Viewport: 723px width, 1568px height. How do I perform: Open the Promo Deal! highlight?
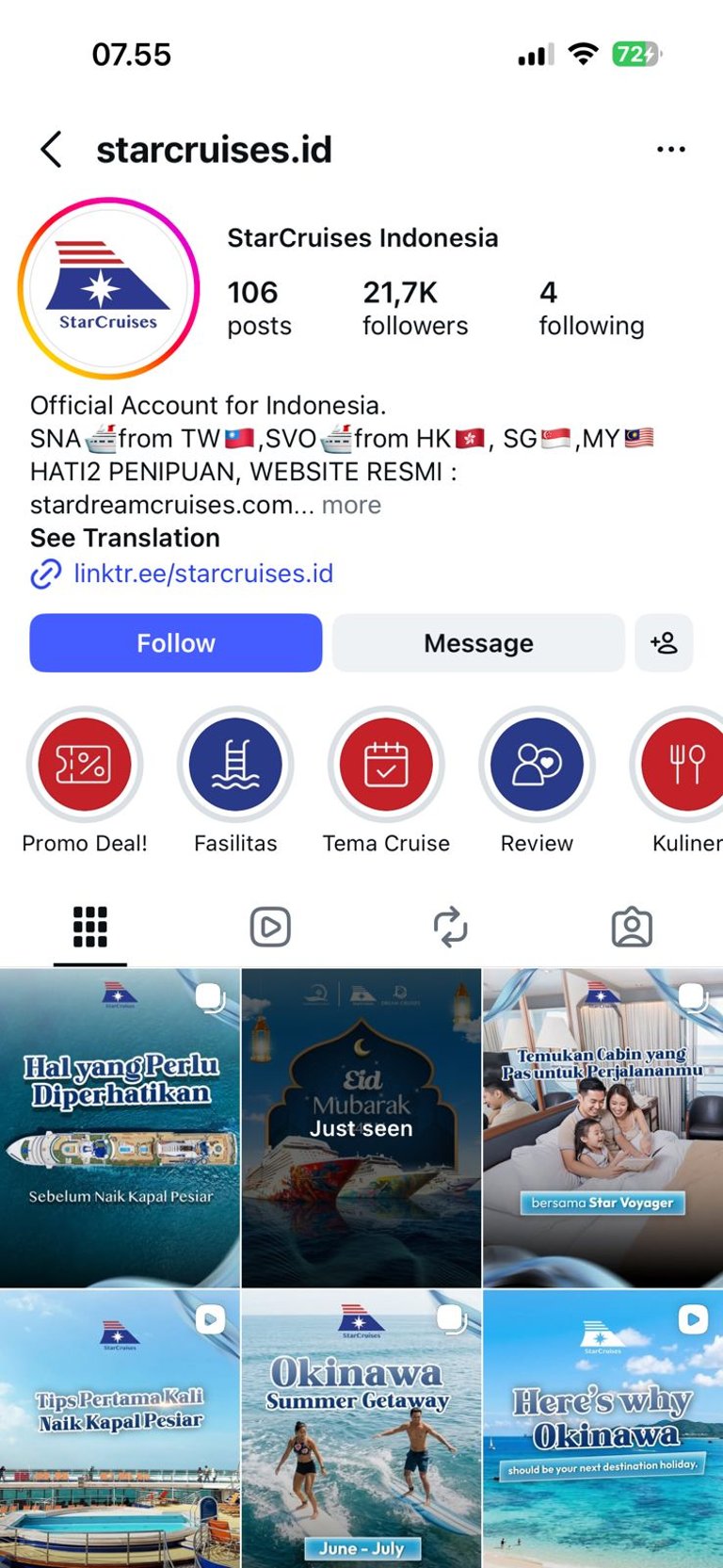click(85, 764)
